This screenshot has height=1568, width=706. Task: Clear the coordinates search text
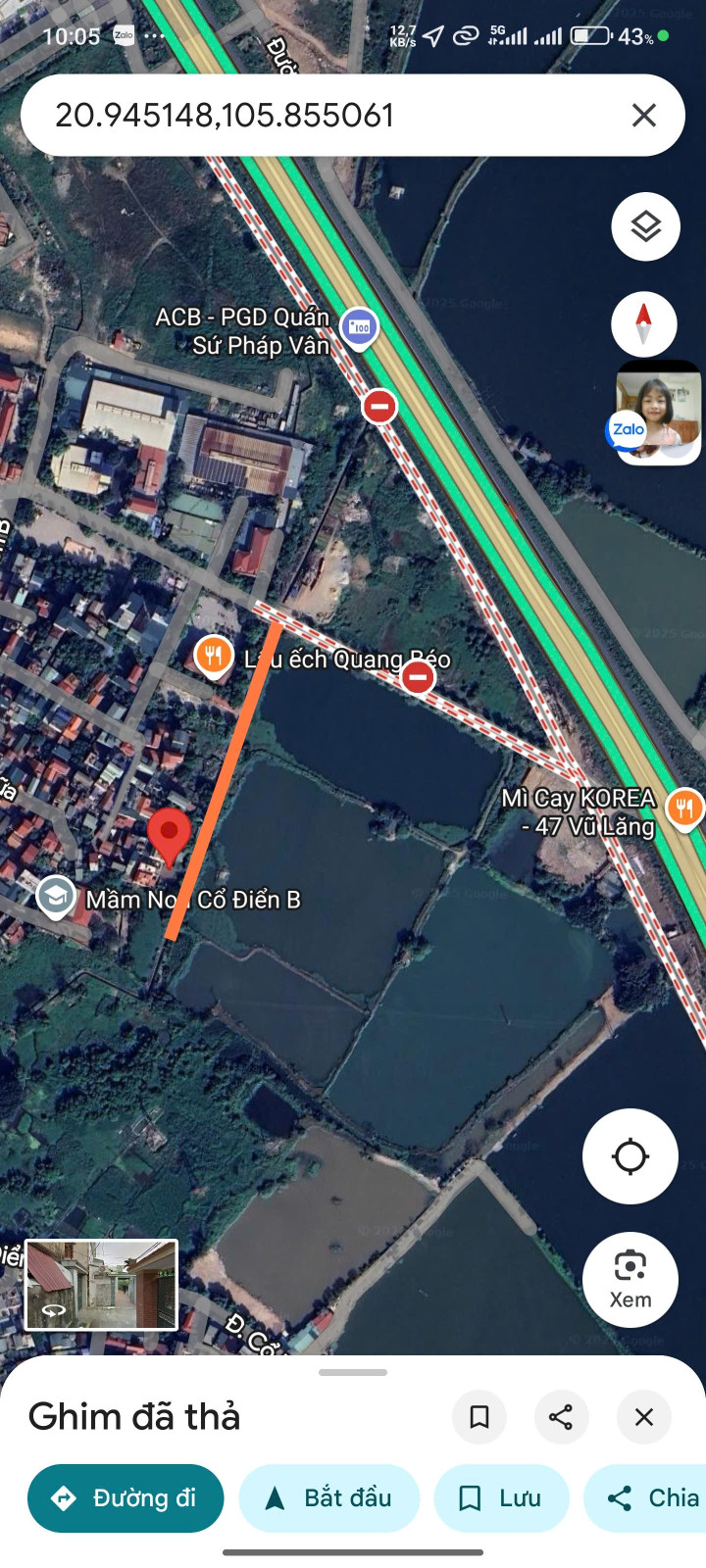pyautogui.click(x=644, y=116)
